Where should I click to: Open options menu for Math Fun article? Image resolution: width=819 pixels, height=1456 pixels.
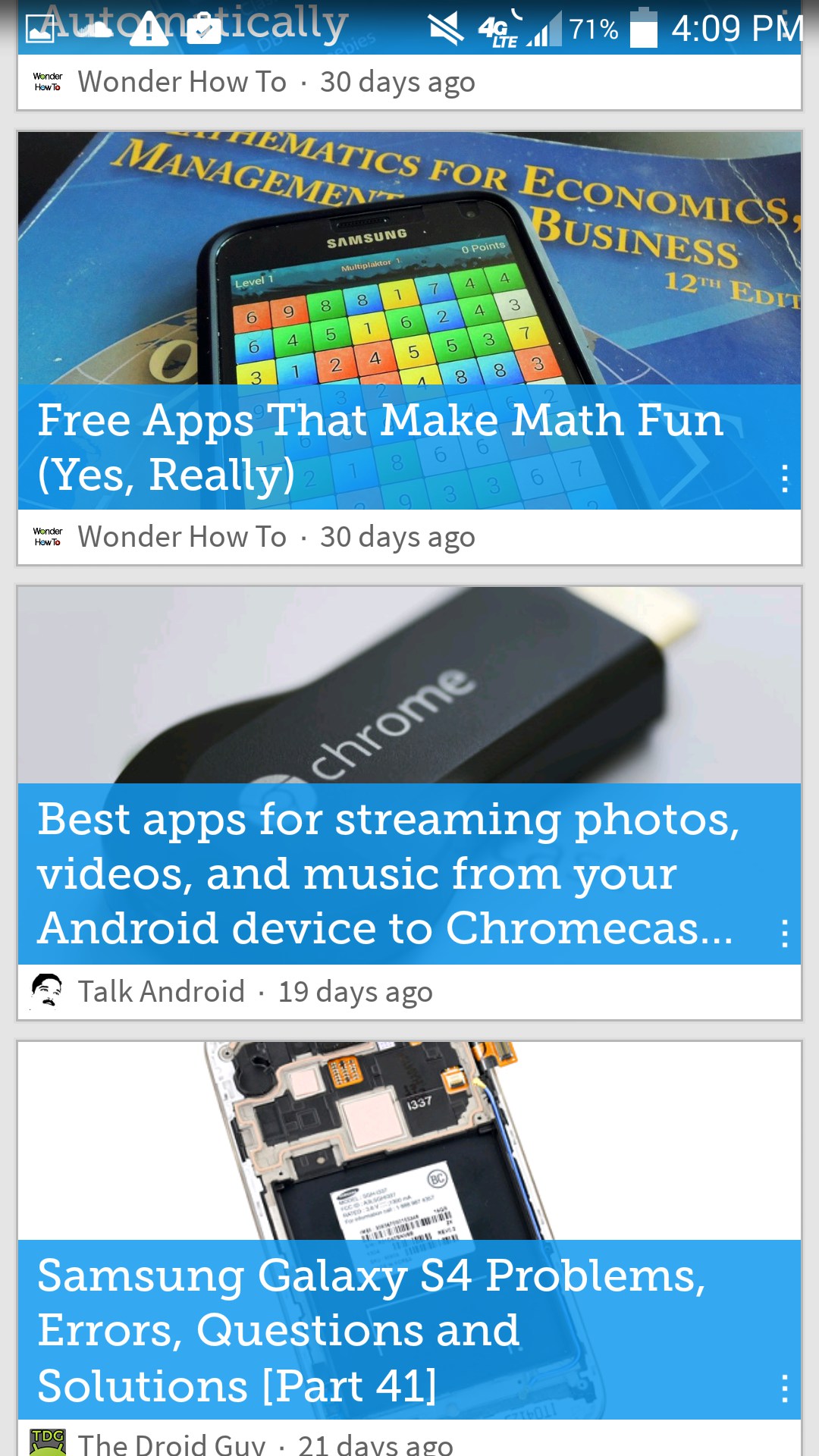pos(785,479)
